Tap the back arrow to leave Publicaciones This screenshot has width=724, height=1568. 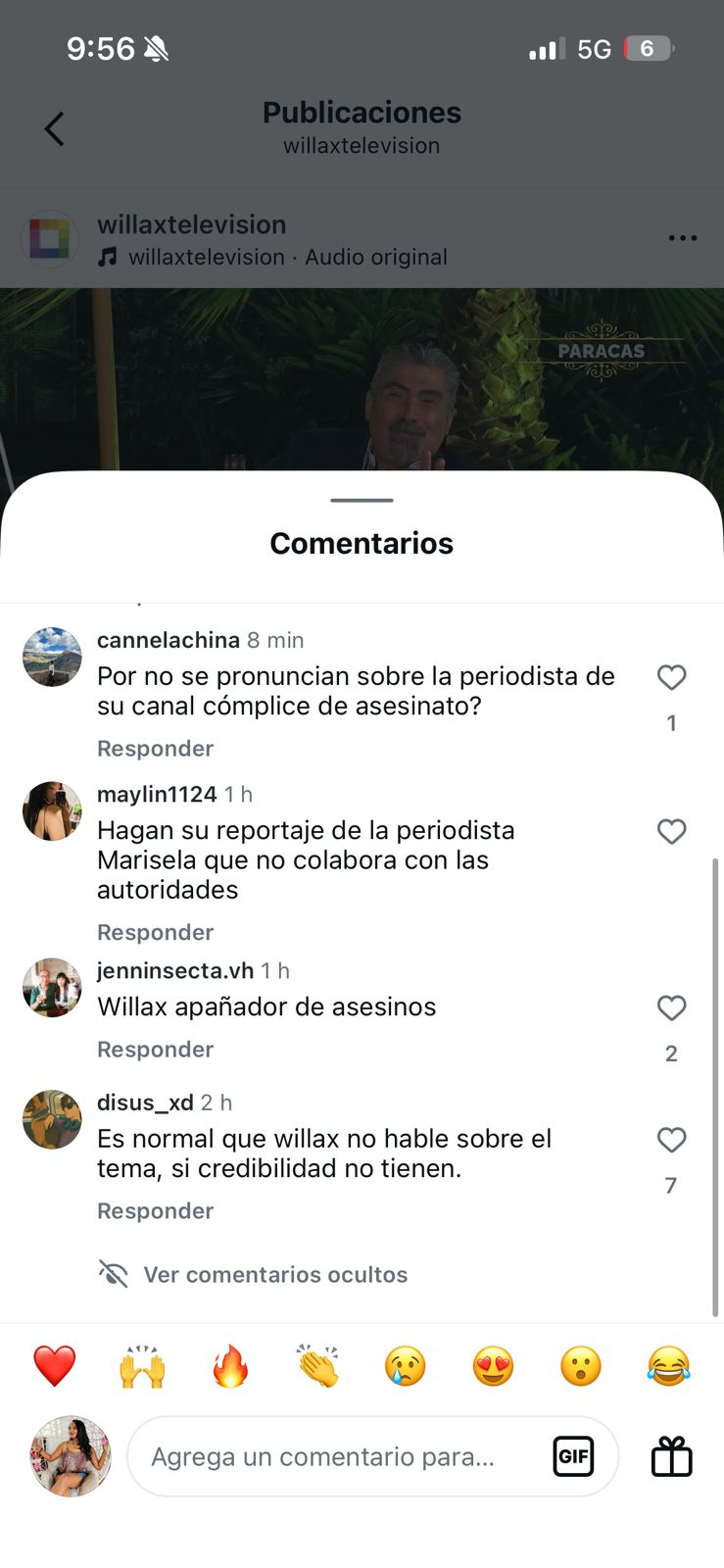54,128
